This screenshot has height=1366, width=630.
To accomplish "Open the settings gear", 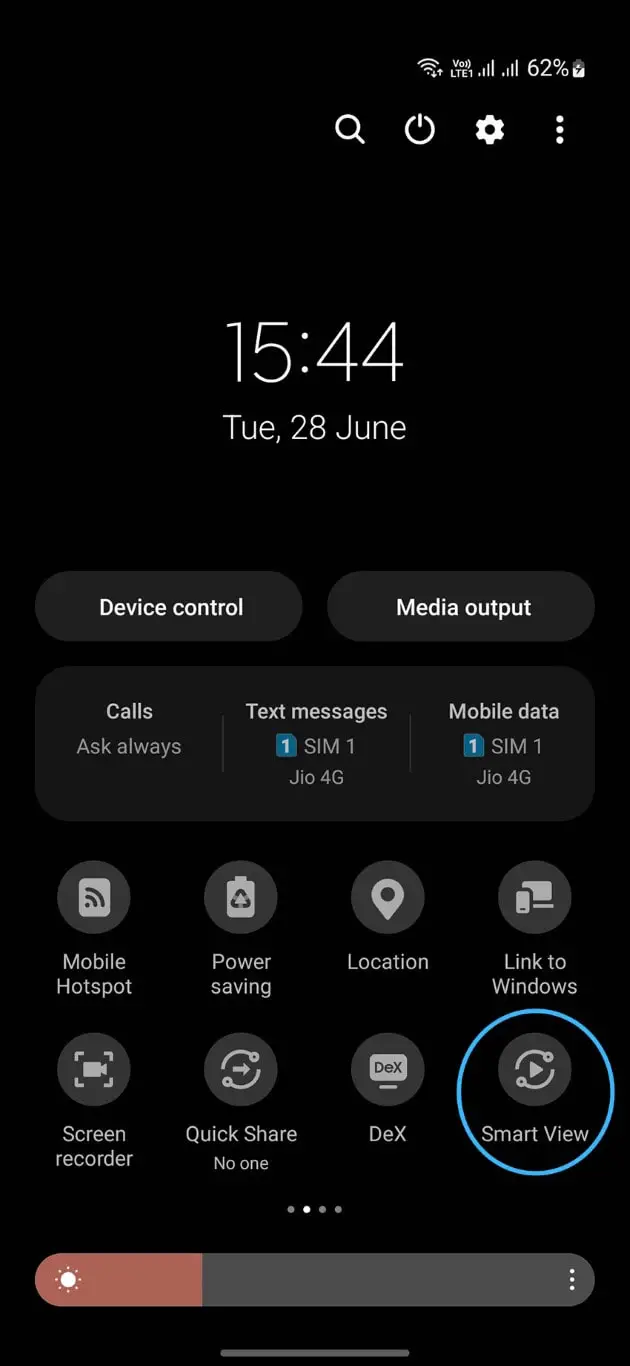I will [x=489, y=130].
